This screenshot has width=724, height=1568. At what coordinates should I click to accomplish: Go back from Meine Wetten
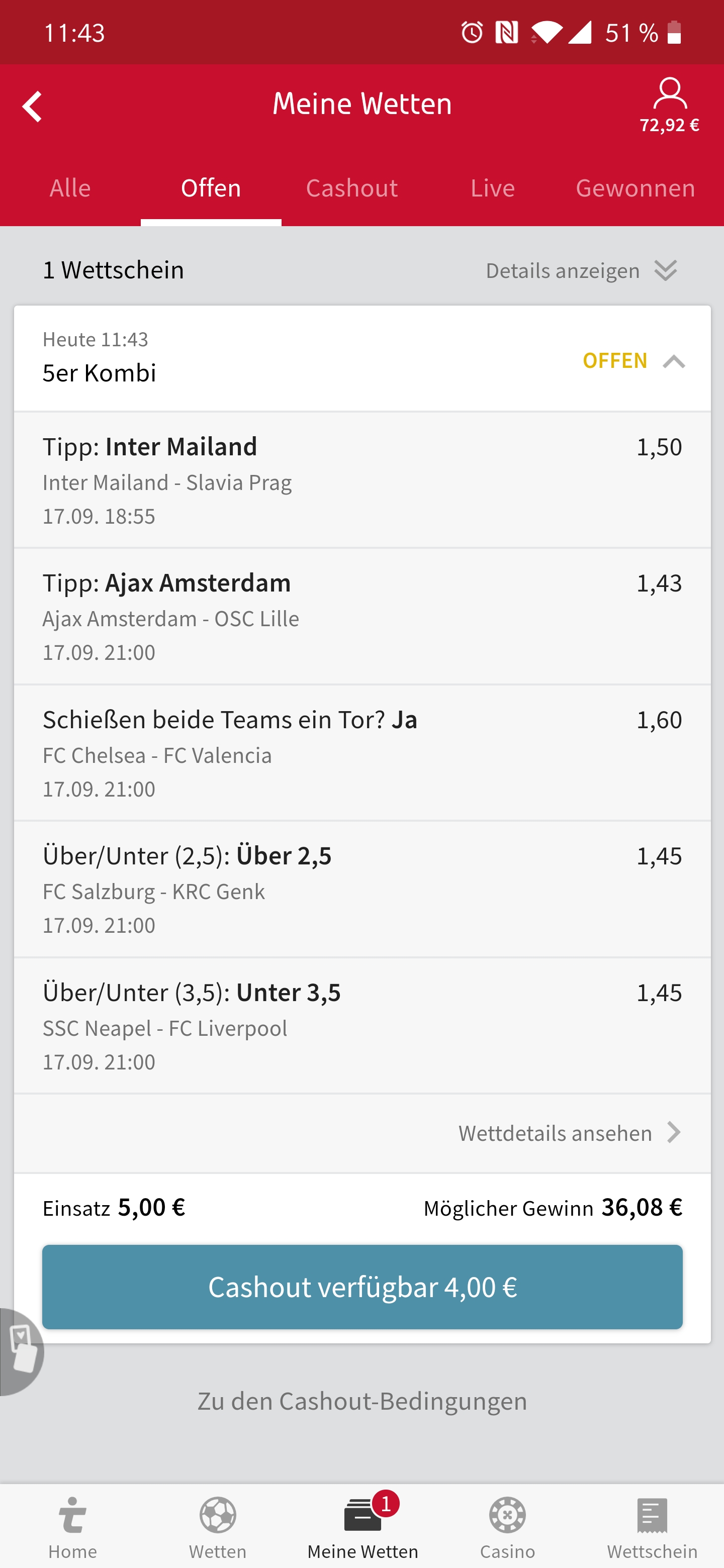[x=32, y=107]
